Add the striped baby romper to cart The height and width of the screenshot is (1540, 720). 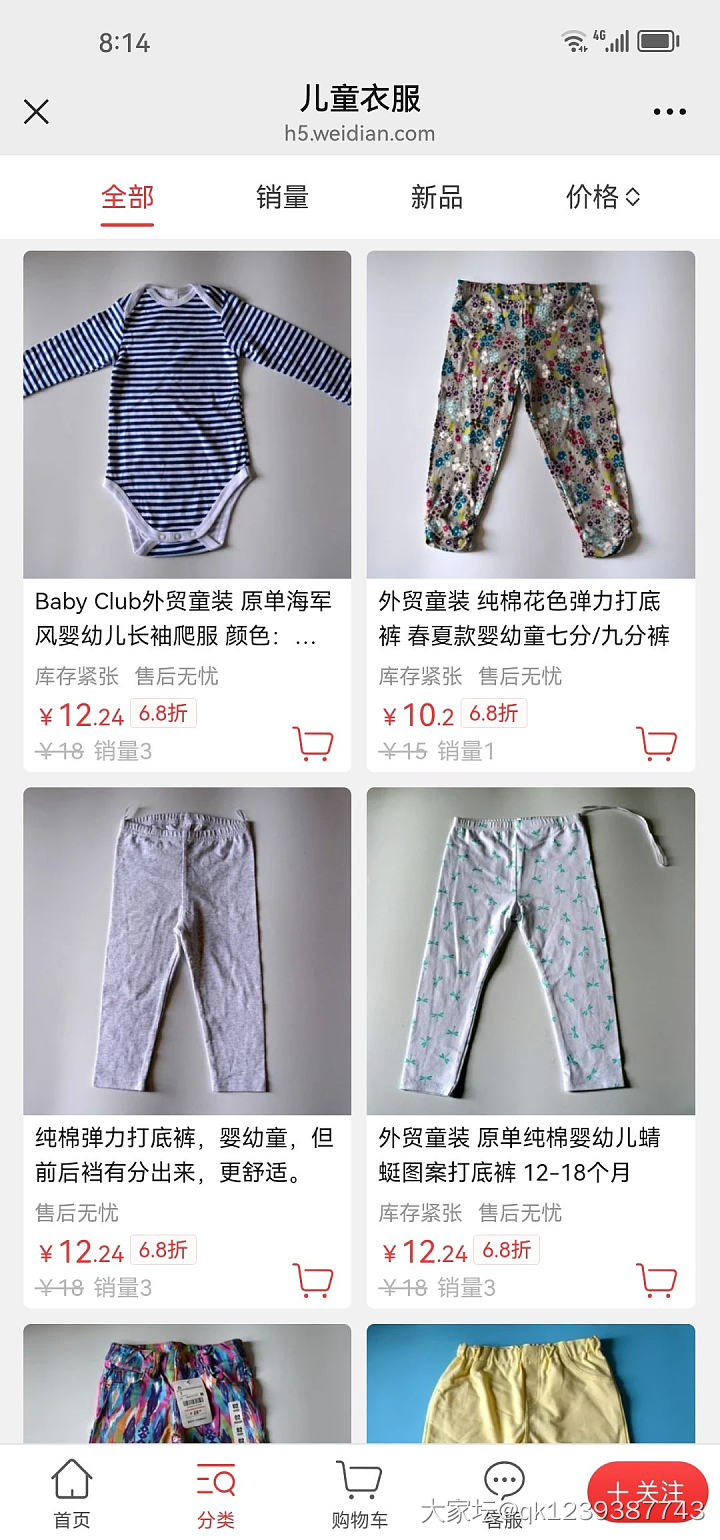[x=315, y=744]
